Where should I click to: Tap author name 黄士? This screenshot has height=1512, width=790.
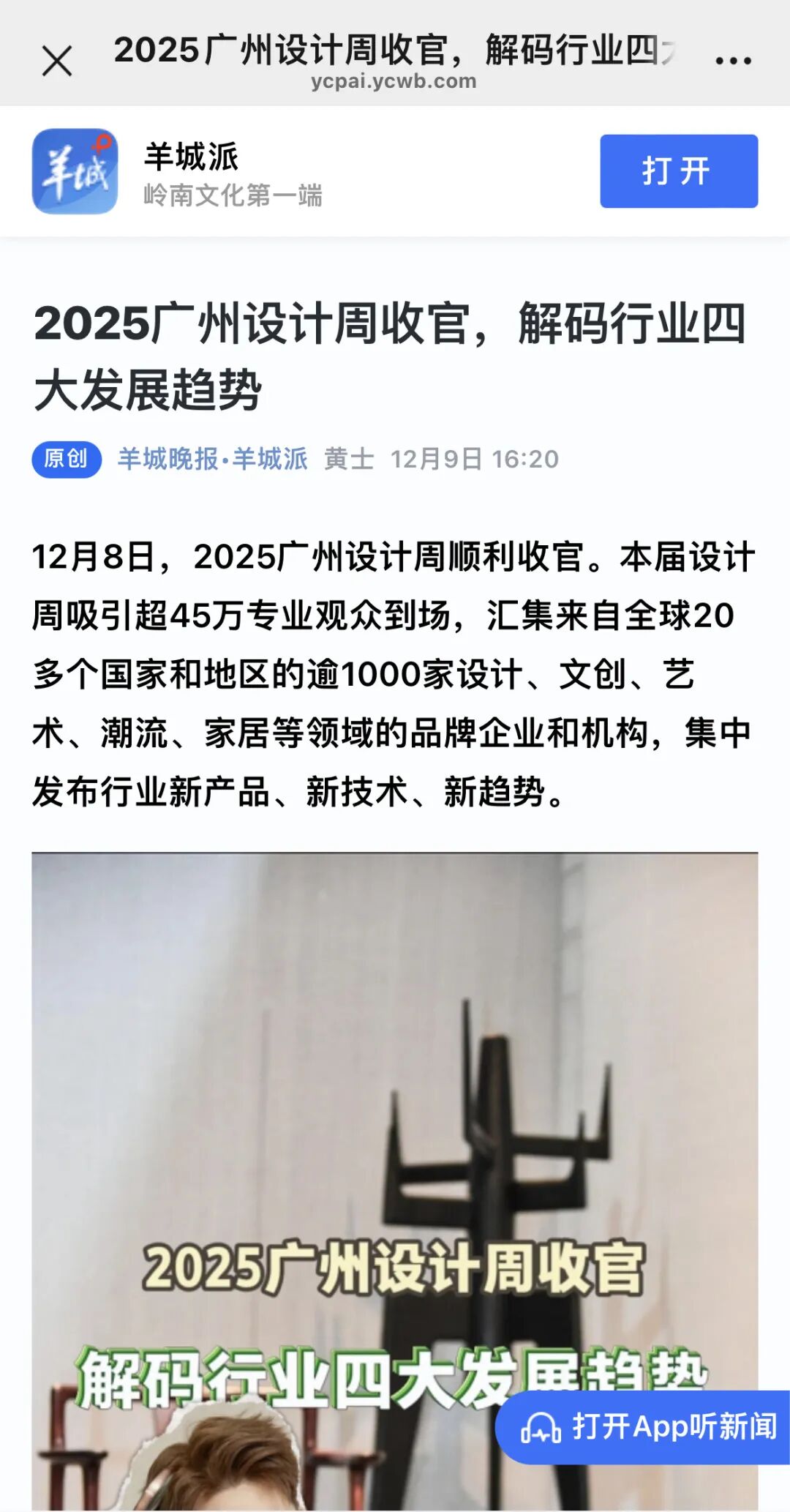tap(350, 460)
